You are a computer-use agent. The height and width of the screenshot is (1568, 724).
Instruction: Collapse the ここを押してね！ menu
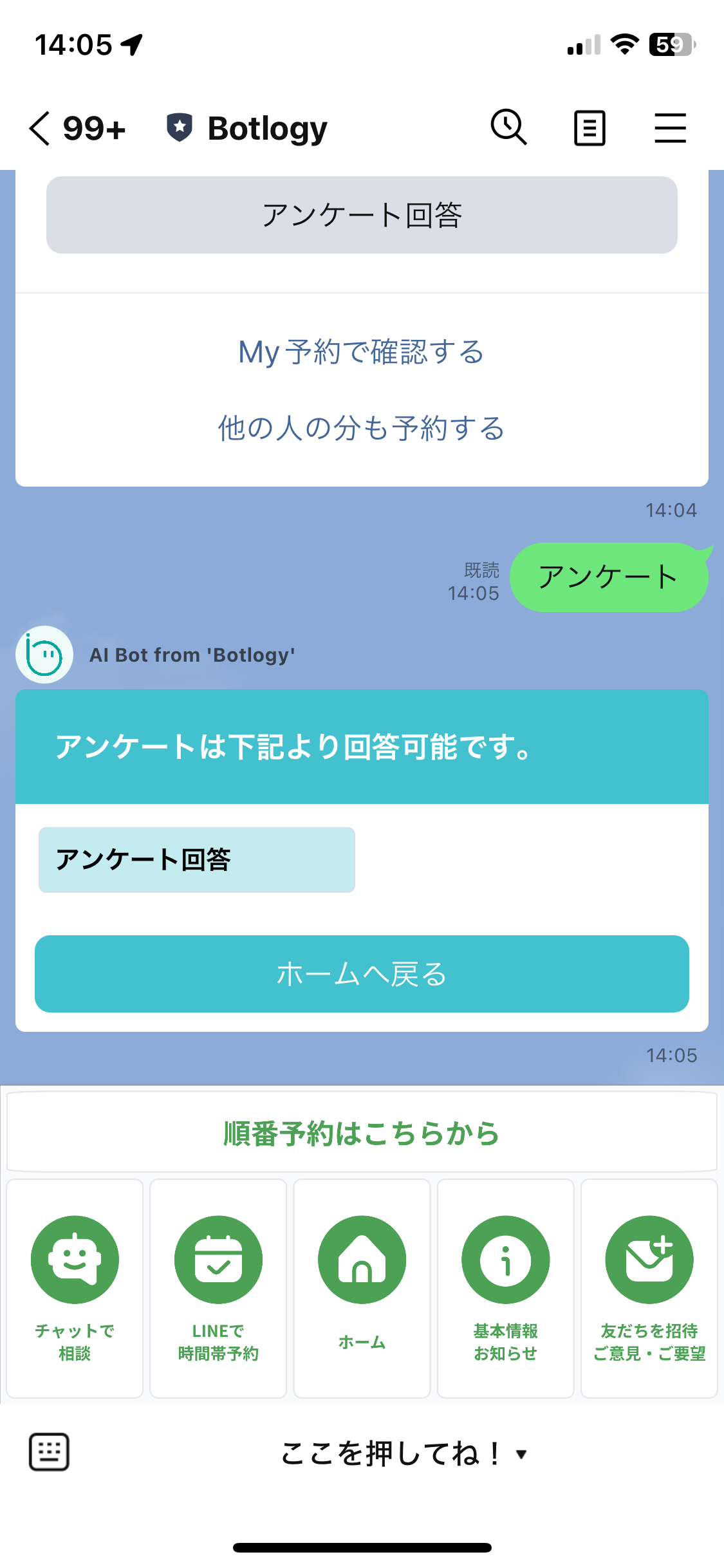pos(403,1453)
